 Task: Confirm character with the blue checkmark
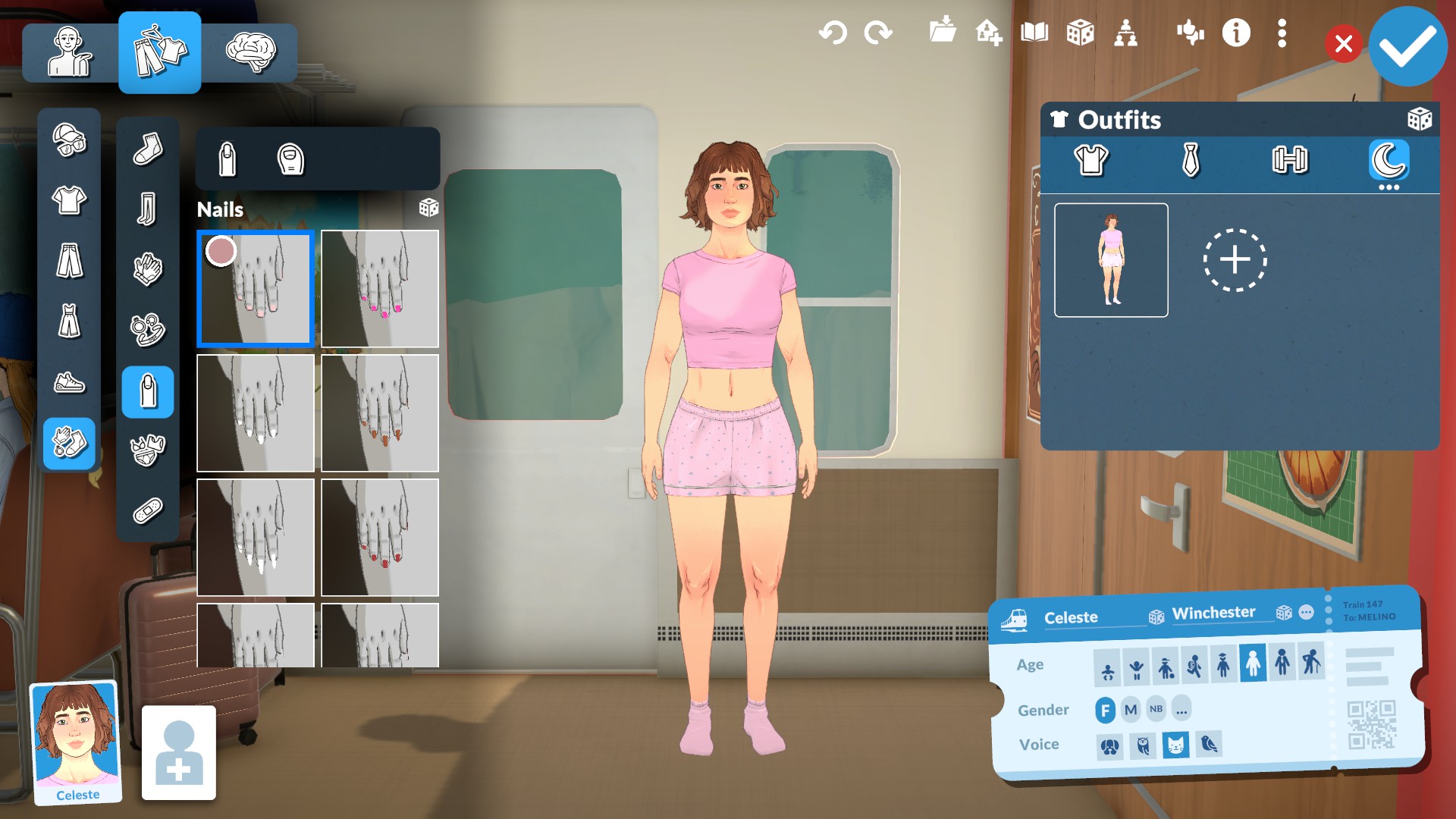(x=1407, y=46)
